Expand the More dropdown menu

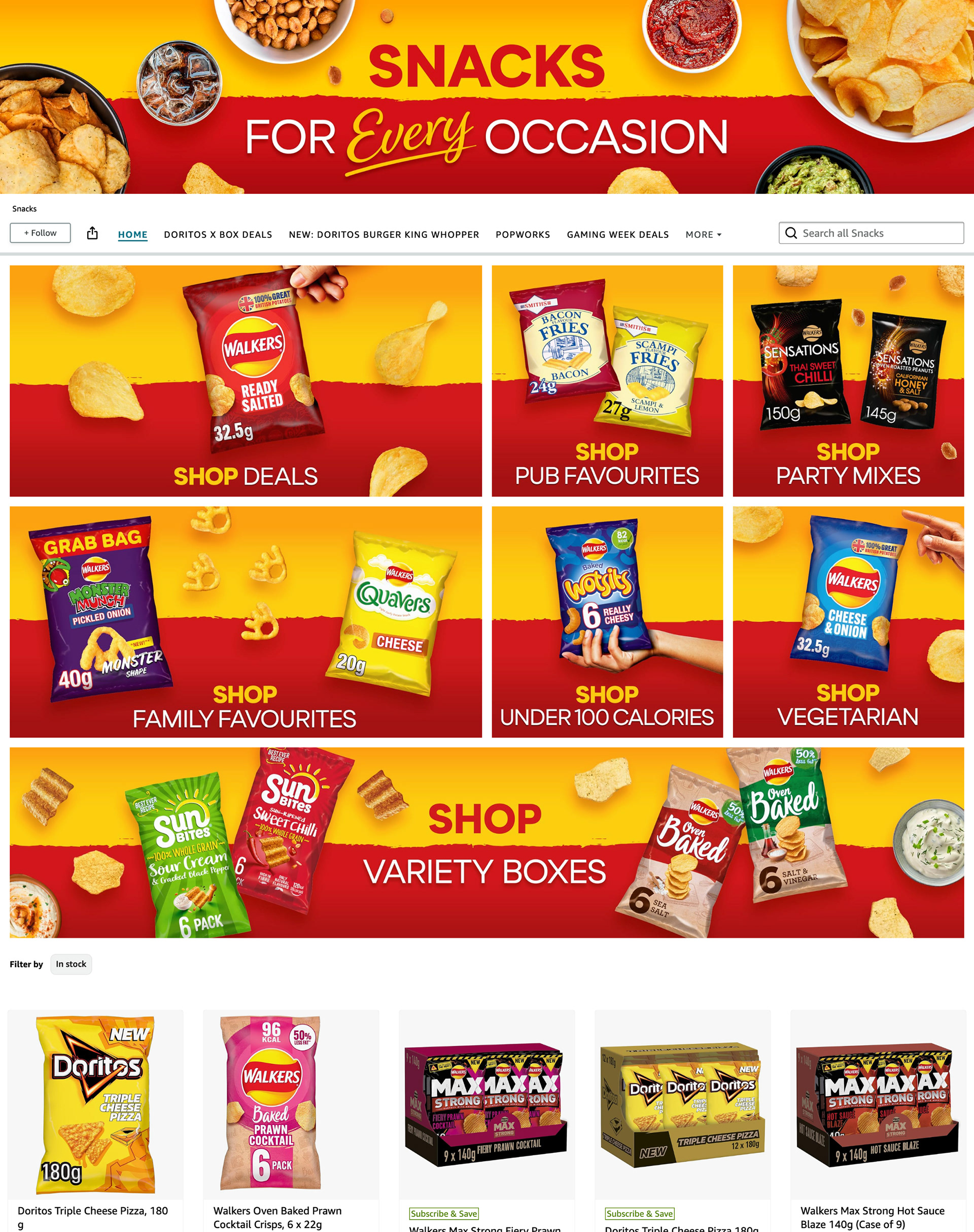point(704,234)
